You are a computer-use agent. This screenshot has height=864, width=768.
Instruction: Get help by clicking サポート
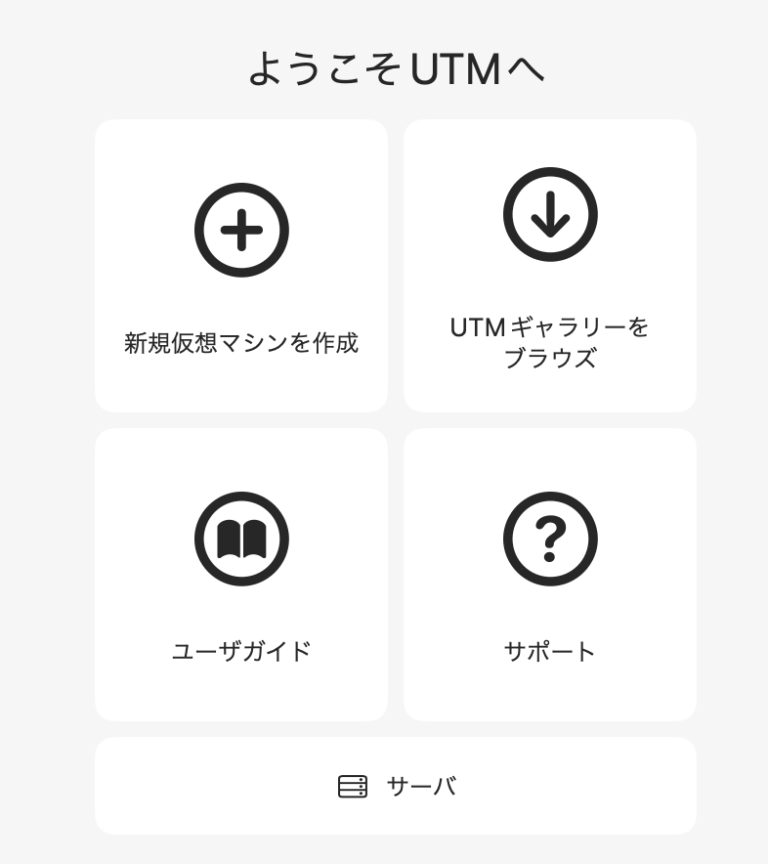pos(549,575)
